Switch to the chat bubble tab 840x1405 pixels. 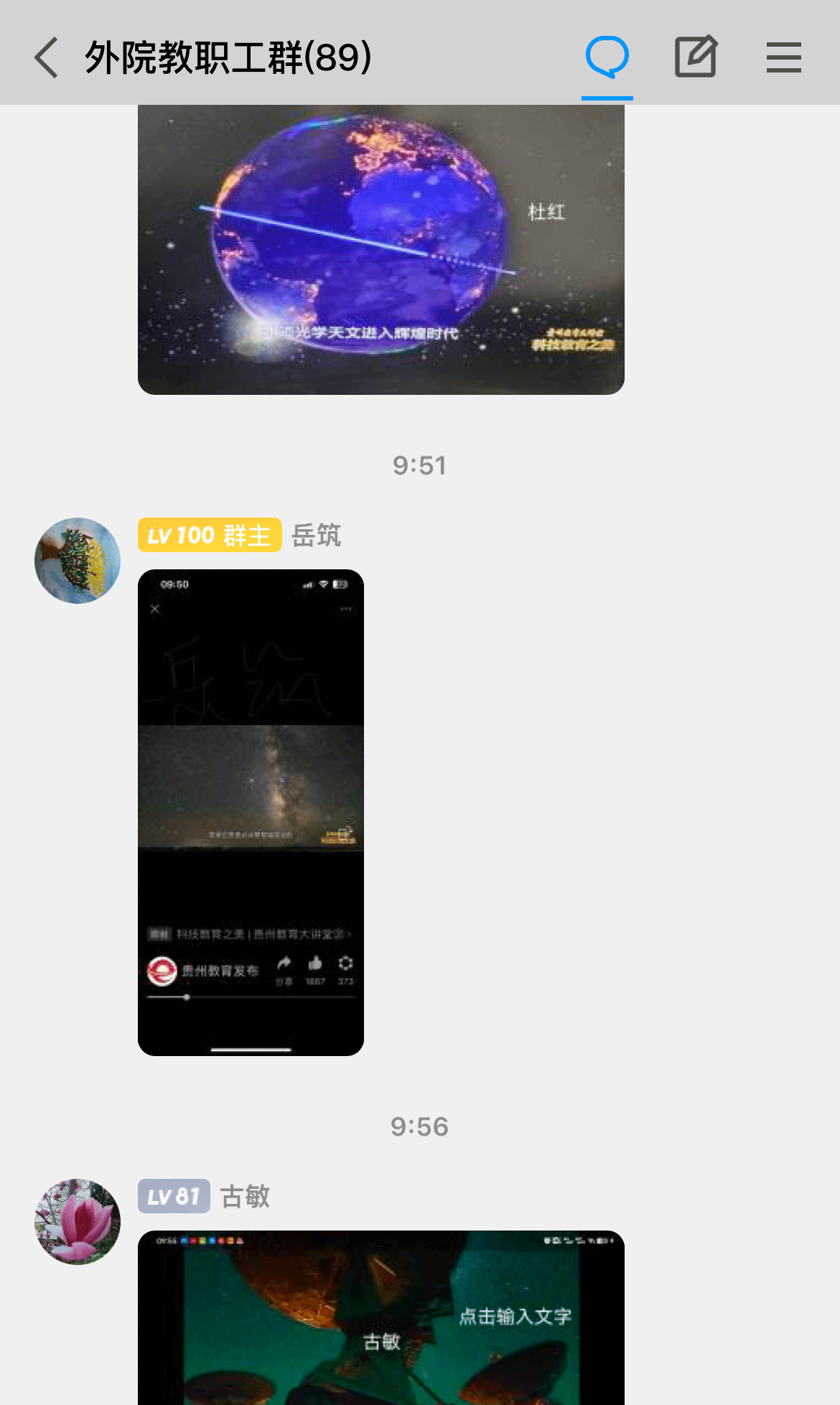[x=607, y=57]
